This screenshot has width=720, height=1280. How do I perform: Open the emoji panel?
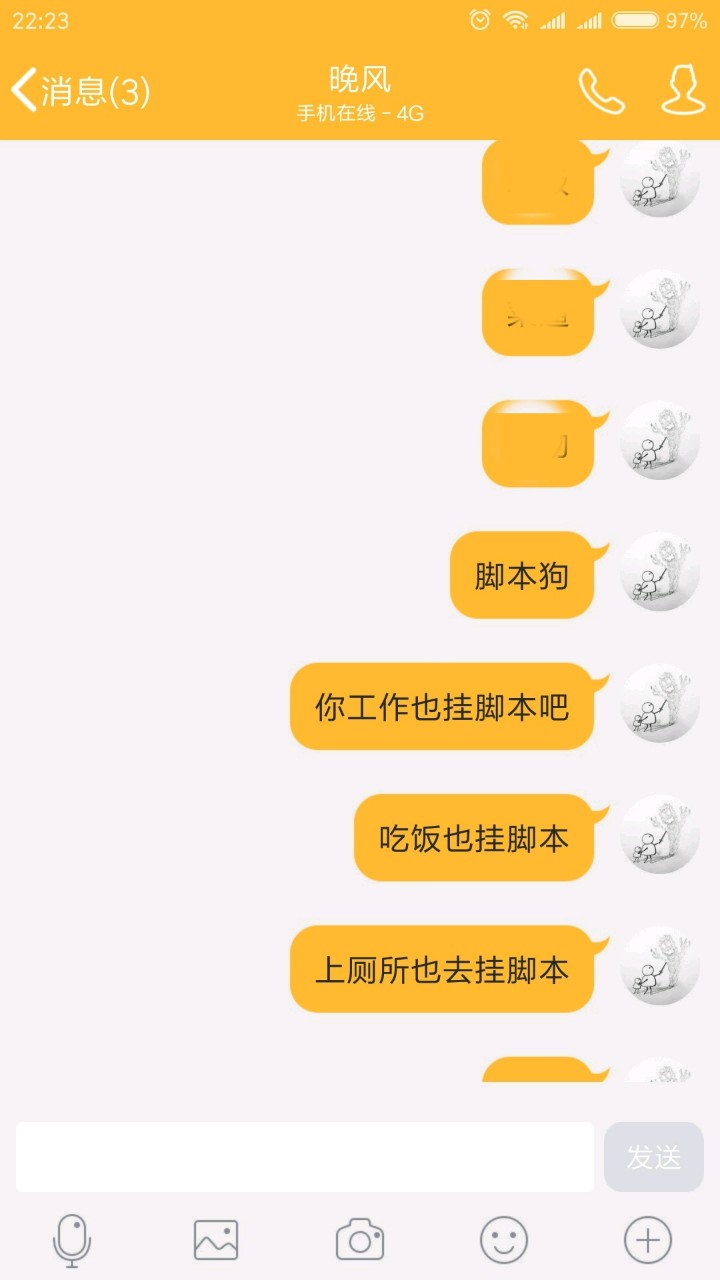click(x=504, y=1241)
